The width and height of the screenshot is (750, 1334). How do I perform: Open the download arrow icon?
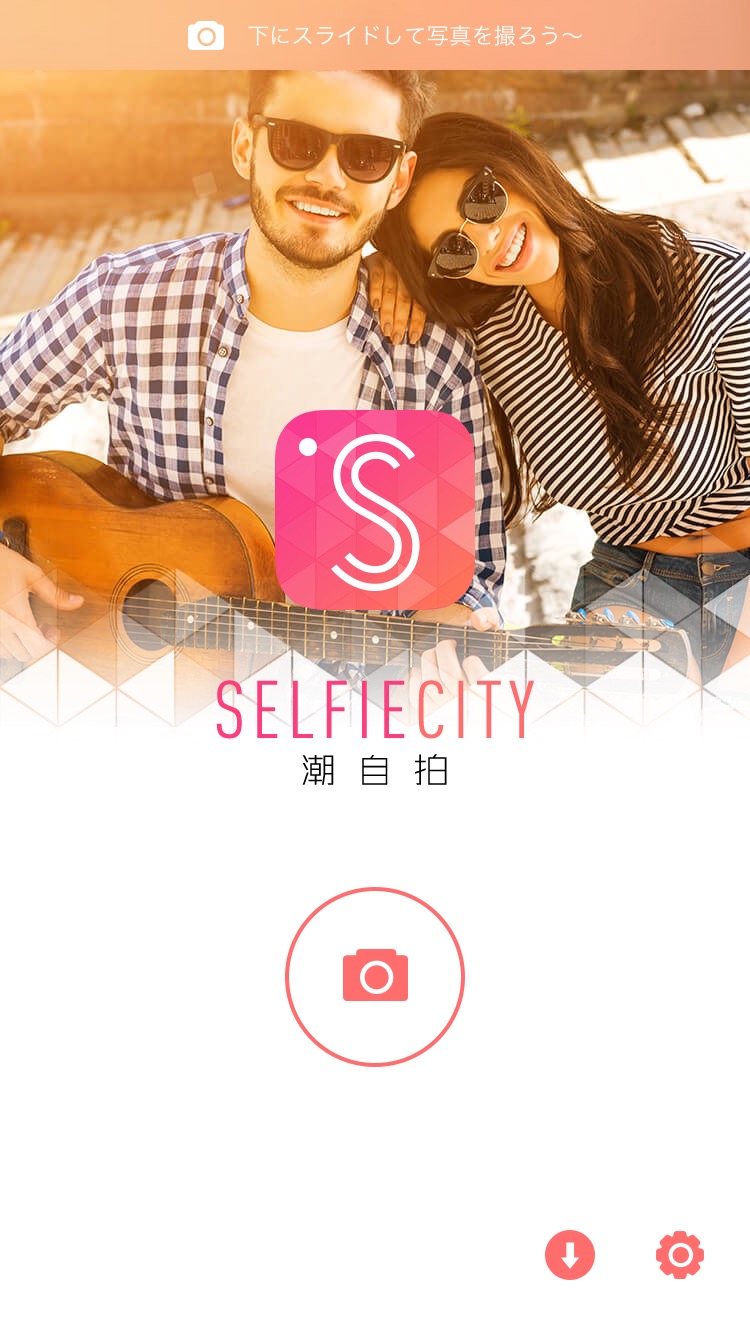(x=570, y=1254)
